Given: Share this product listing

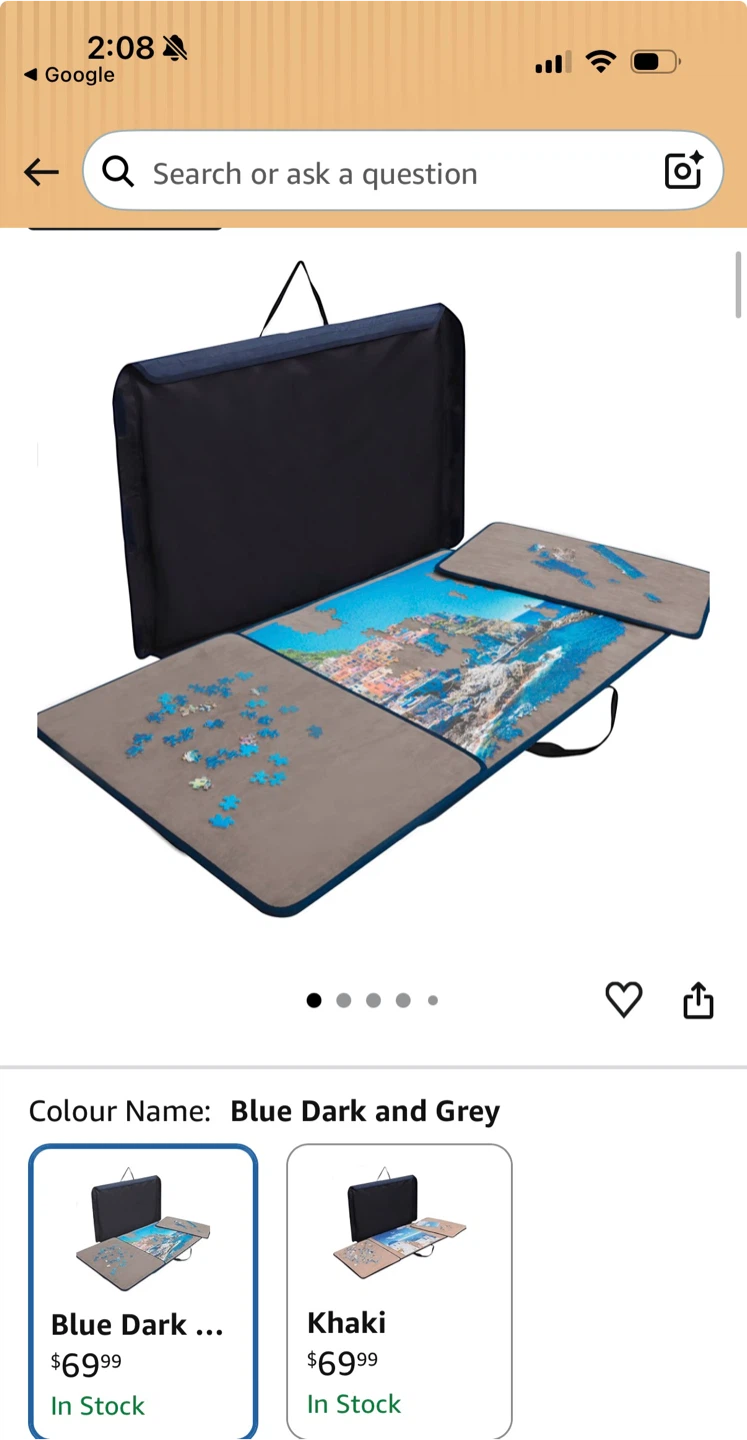Looking at the screenshot, I should (698, 999).
